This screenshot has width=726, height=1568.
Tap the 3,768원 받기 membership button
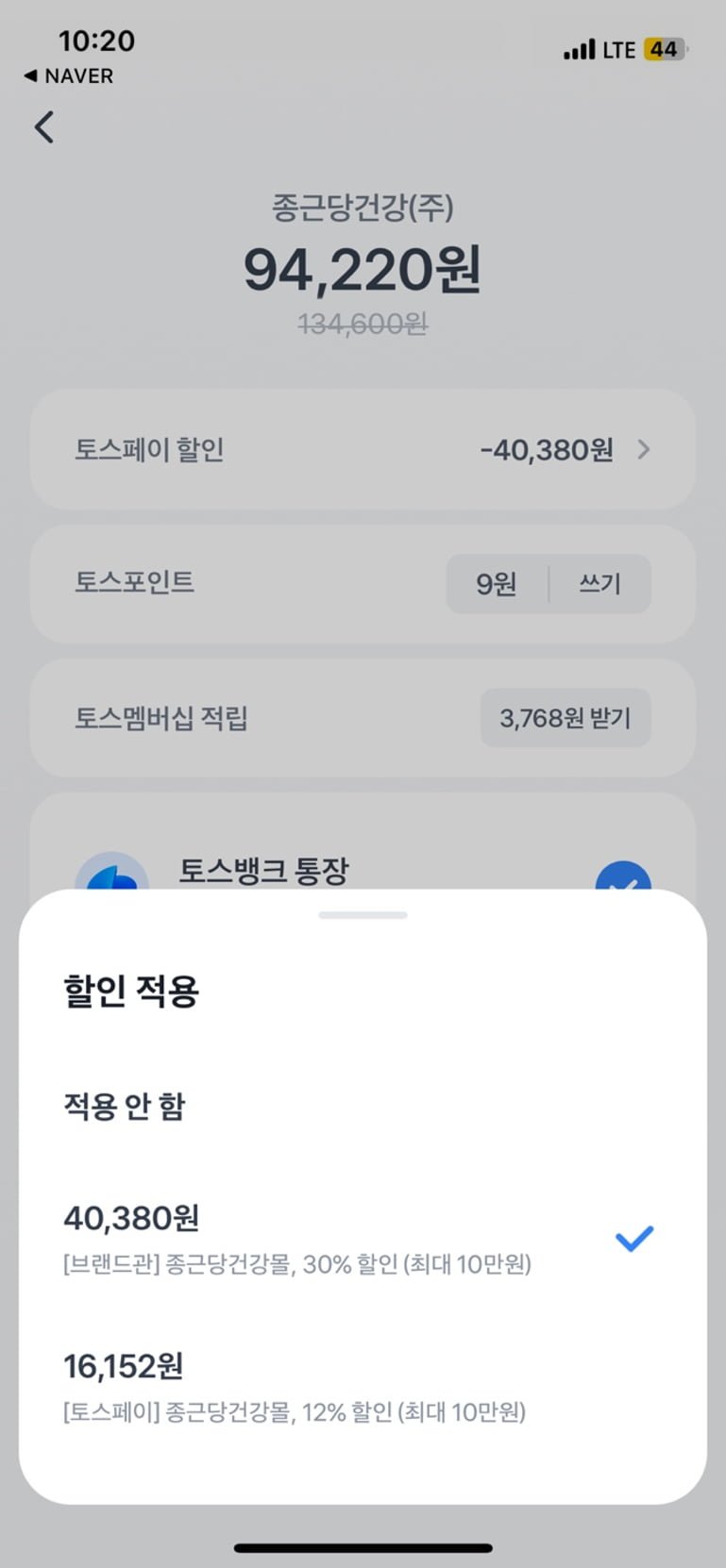point(565,718)
